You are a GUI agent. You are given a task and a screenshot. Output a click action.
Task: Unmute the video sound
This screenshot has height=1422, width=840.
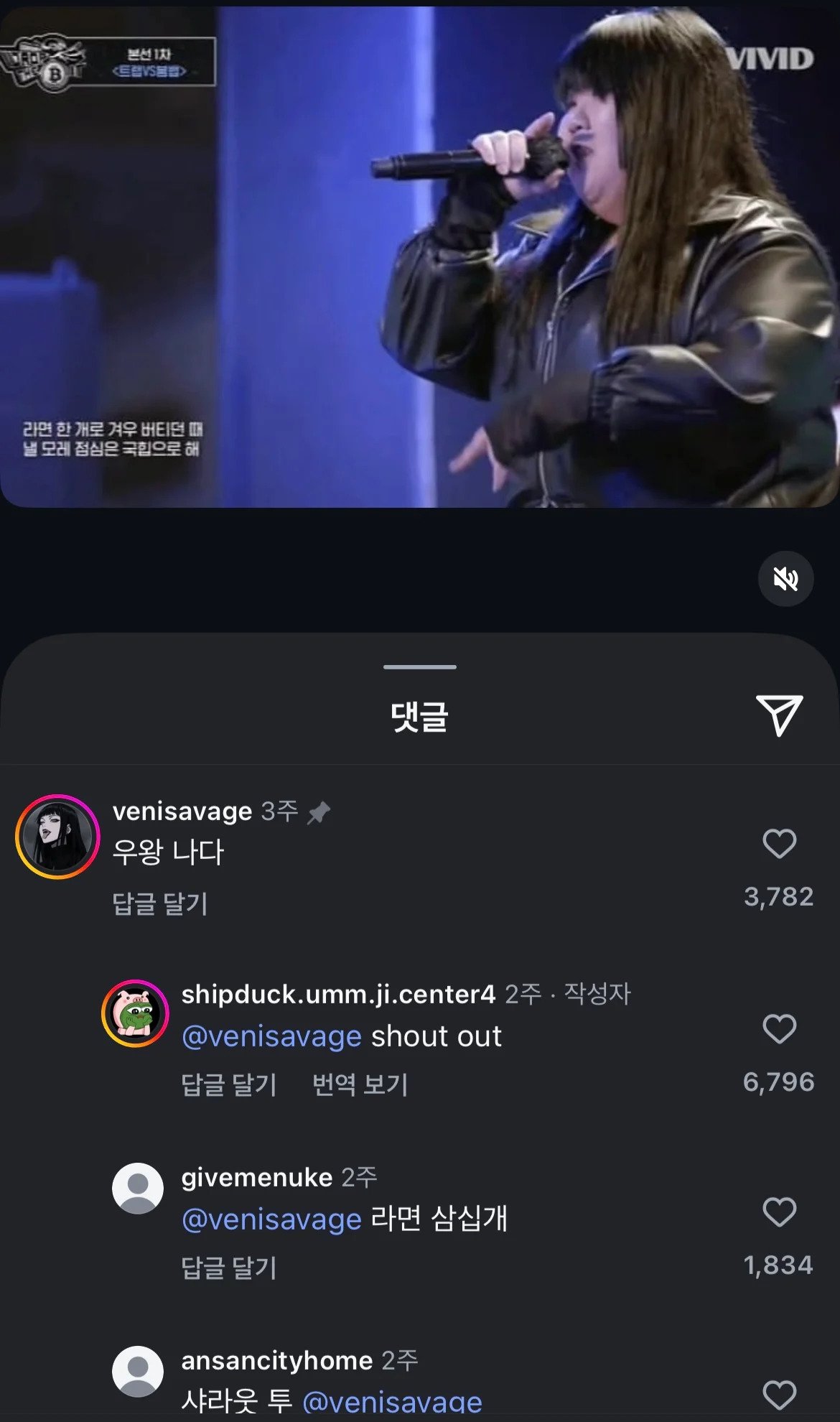point(785,578)
